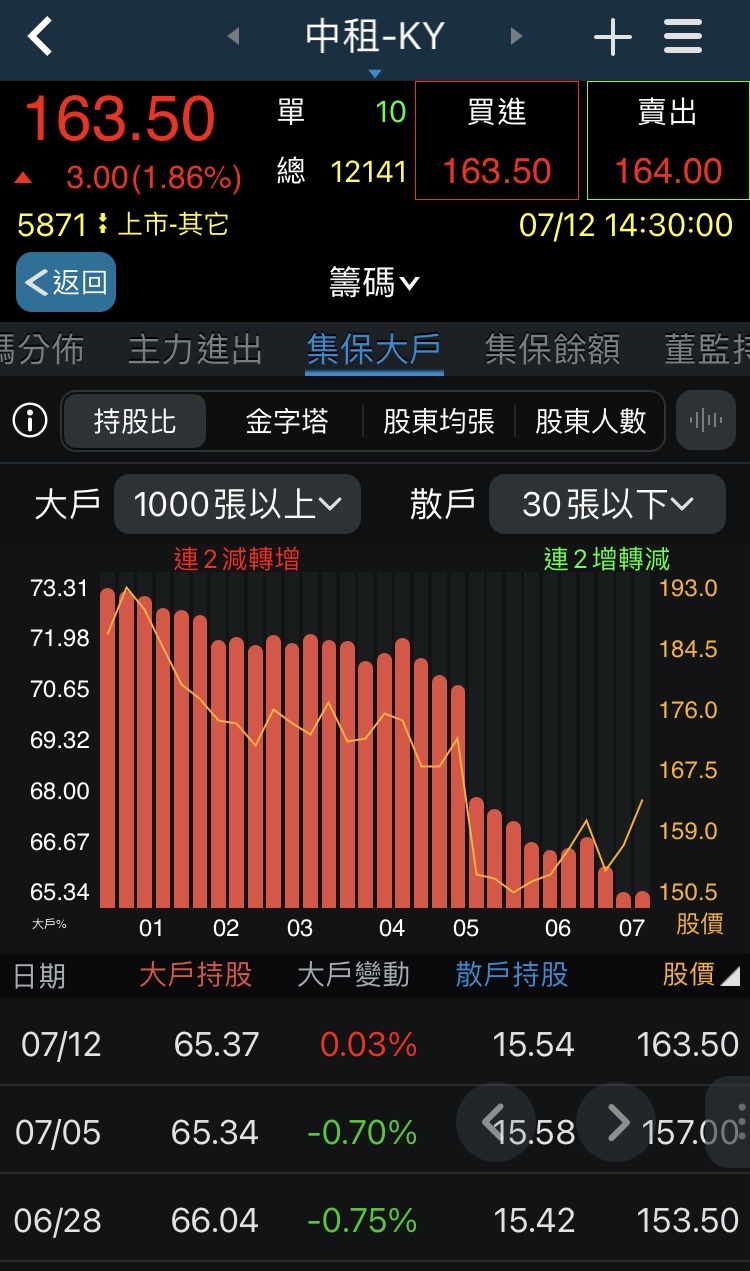Go to previous stock with left arrow beside 中租-KY
This screenshot has height=1271, width=750.
pyautogui.click(x=233, y=36)
